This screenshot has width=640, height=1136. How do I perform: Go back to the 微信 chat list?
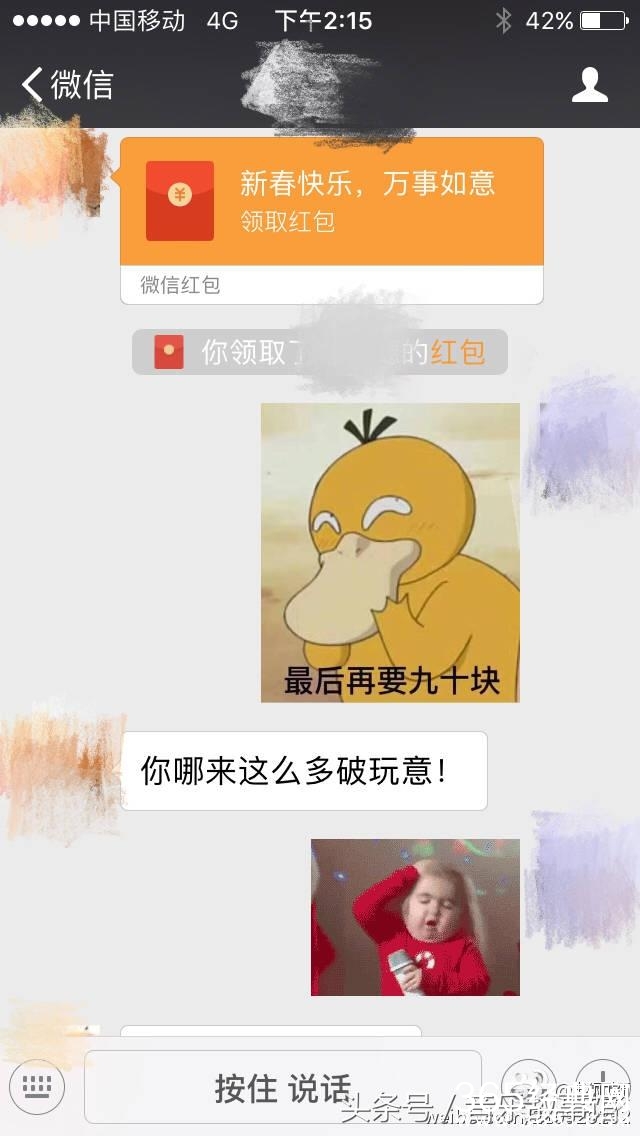coord(68,85)
